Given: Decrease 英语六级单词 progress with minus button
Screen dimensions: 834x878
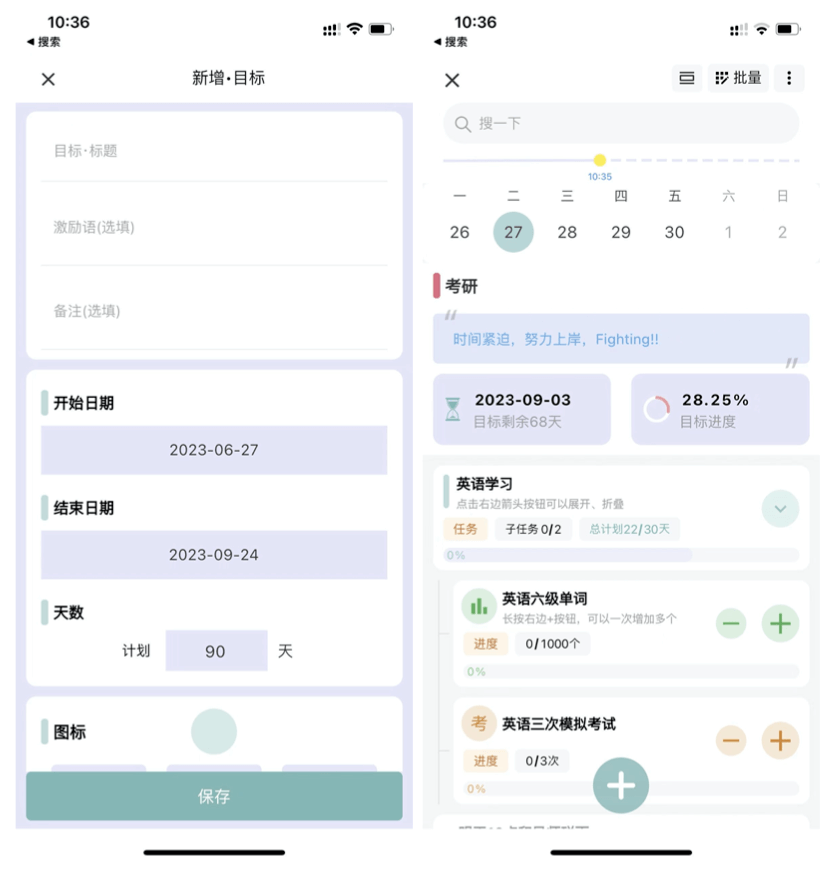Looking at the screenshot, I should 732,625.
